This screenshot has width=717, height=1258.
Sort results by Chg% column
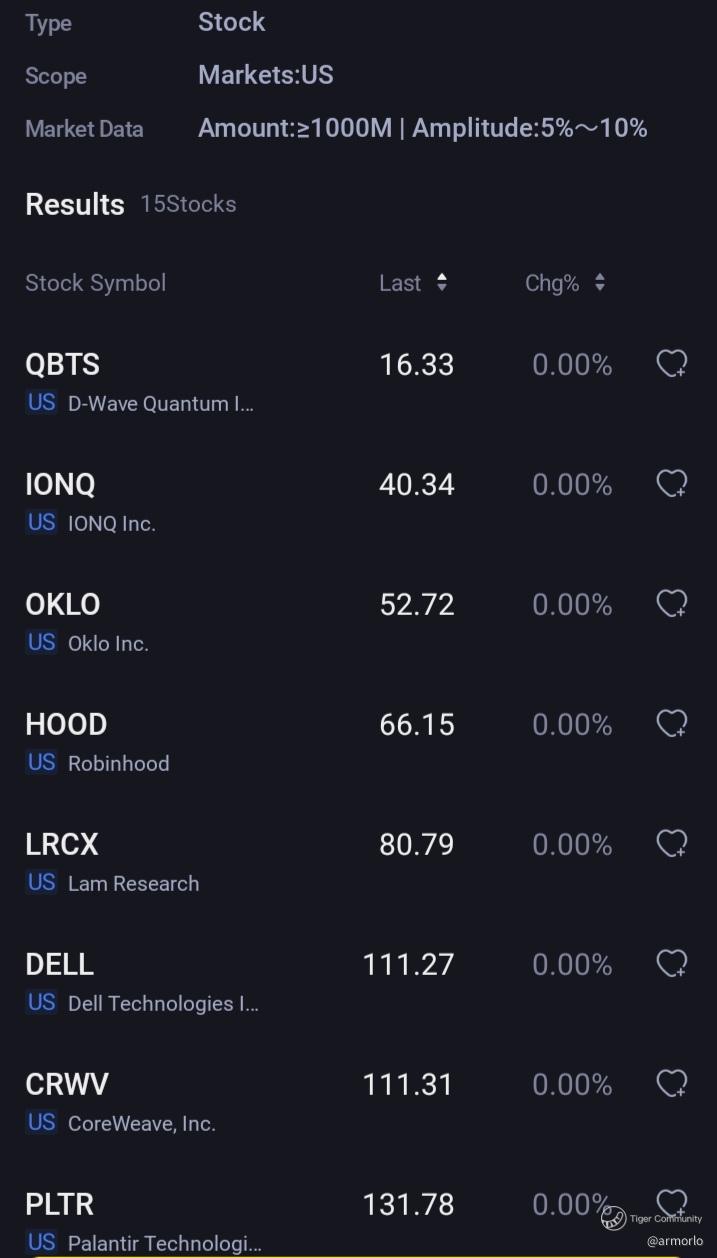[x=565, y=283]
